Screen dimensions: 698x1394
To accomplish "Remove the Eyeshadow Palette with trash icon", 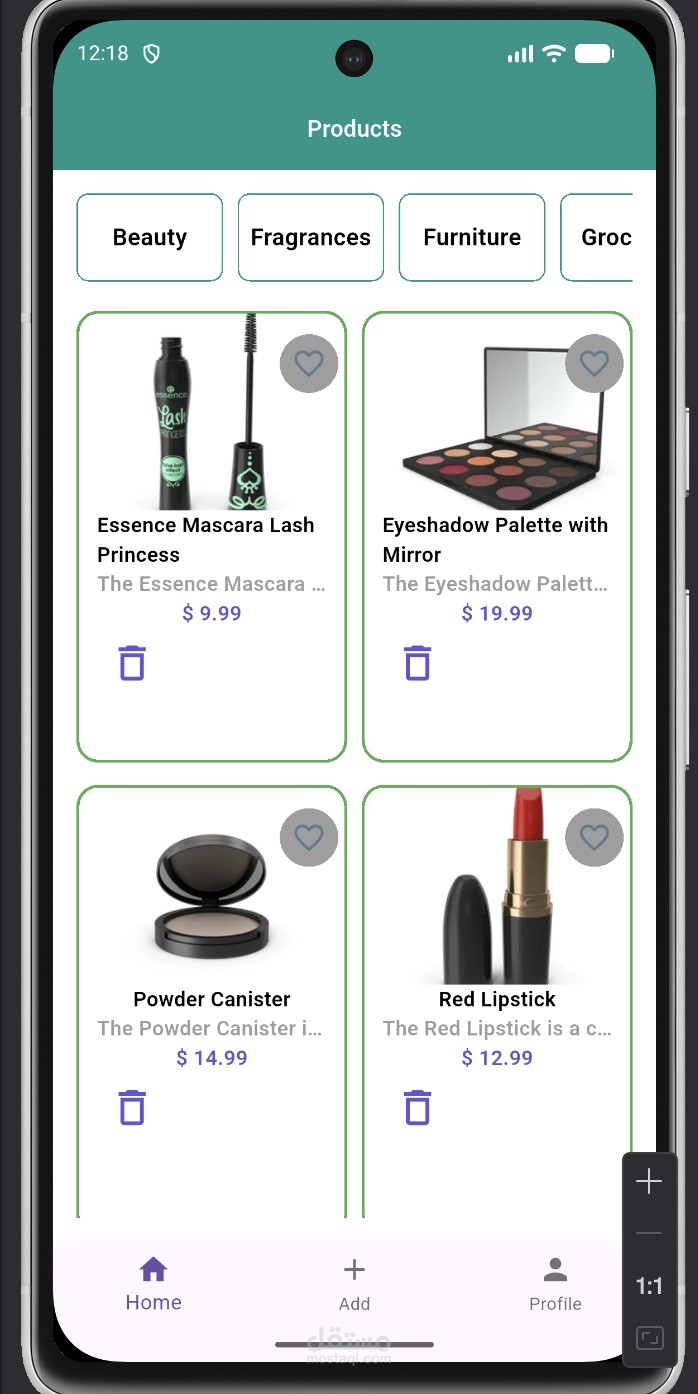I will pos(417,663).
